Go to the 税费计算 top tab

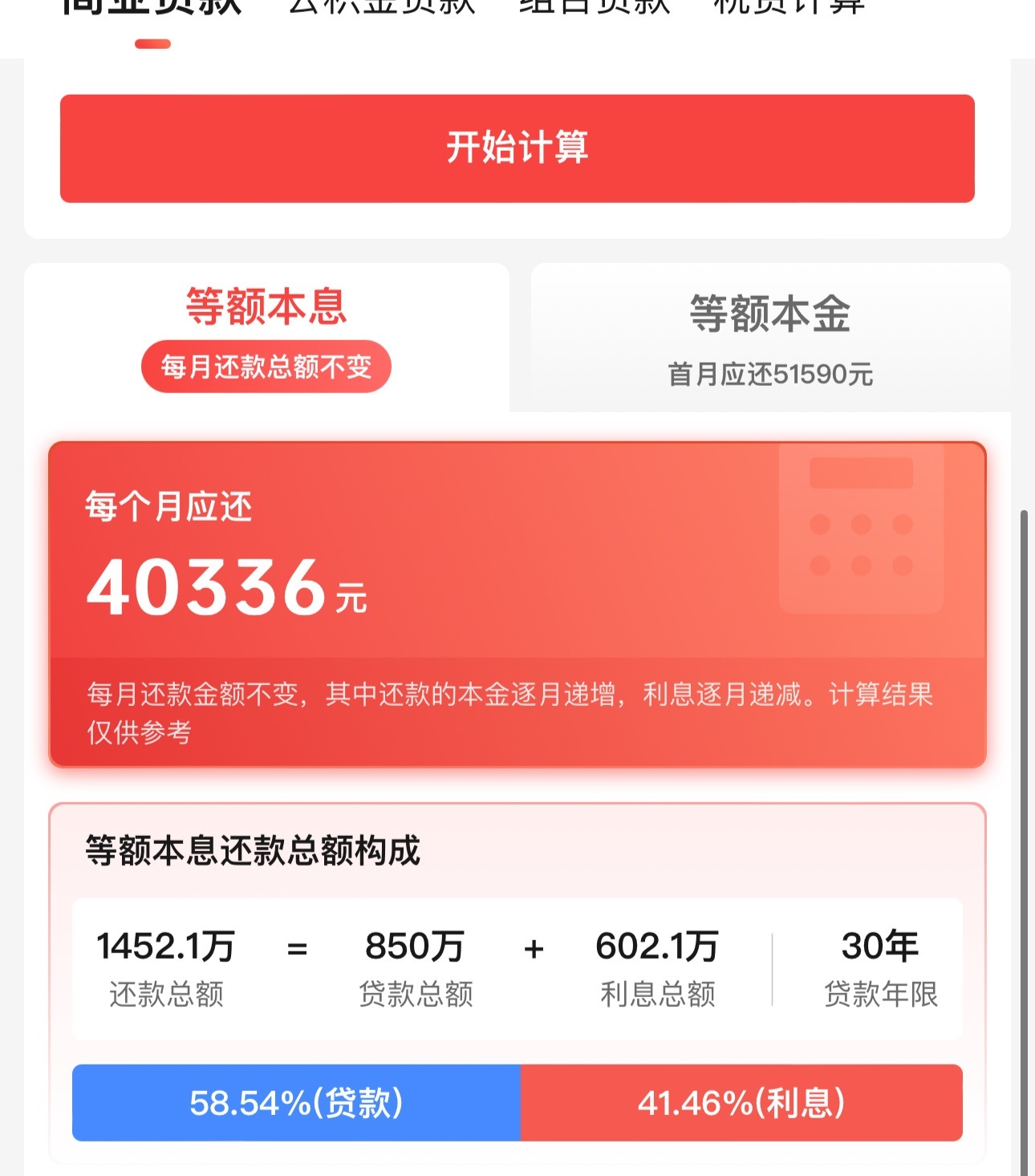(x=789, y=6)
